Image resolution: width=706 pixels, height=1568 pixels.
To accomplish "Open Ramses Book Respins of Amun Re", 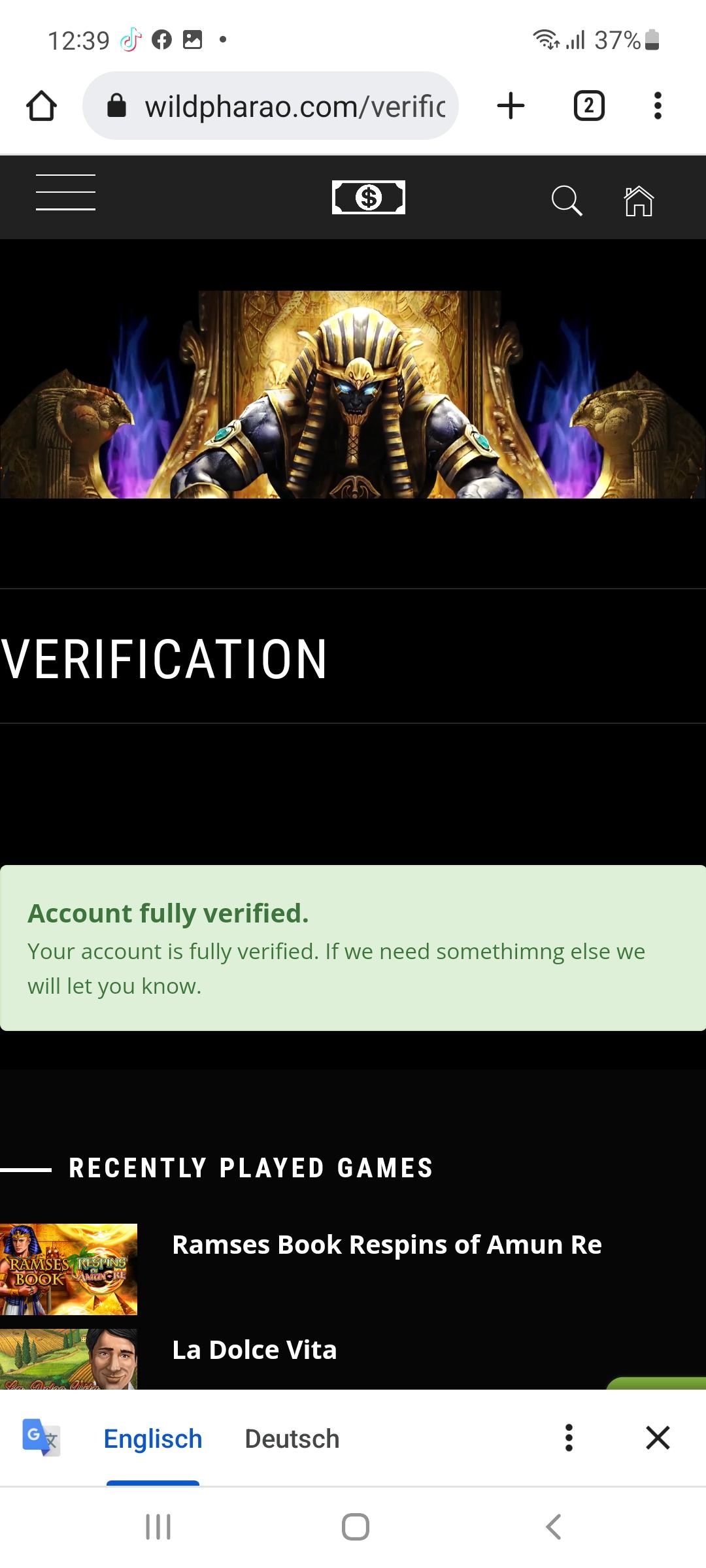I will [386, 1245].
